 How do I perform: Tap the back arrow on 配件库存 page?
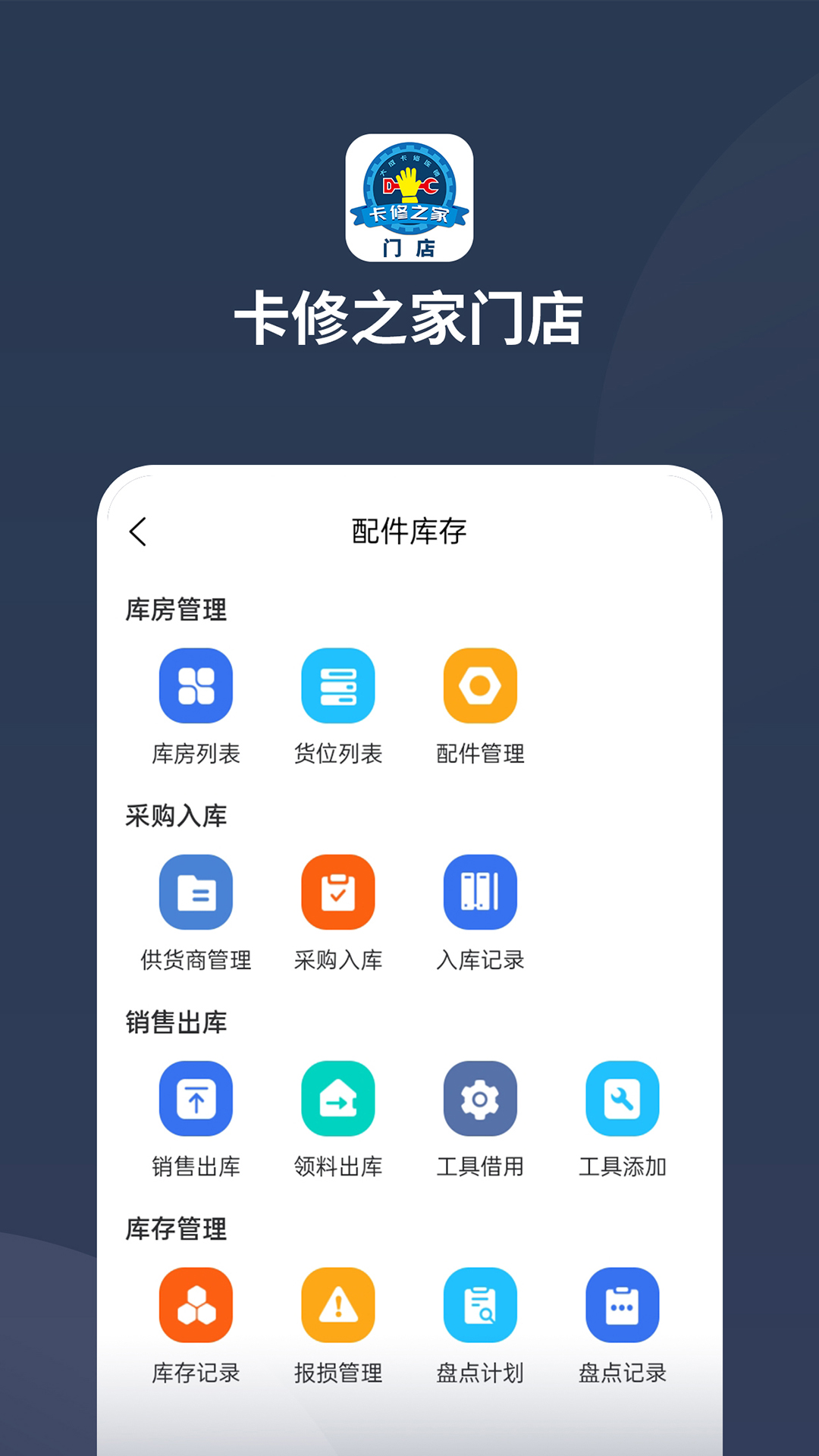(138, 532)
